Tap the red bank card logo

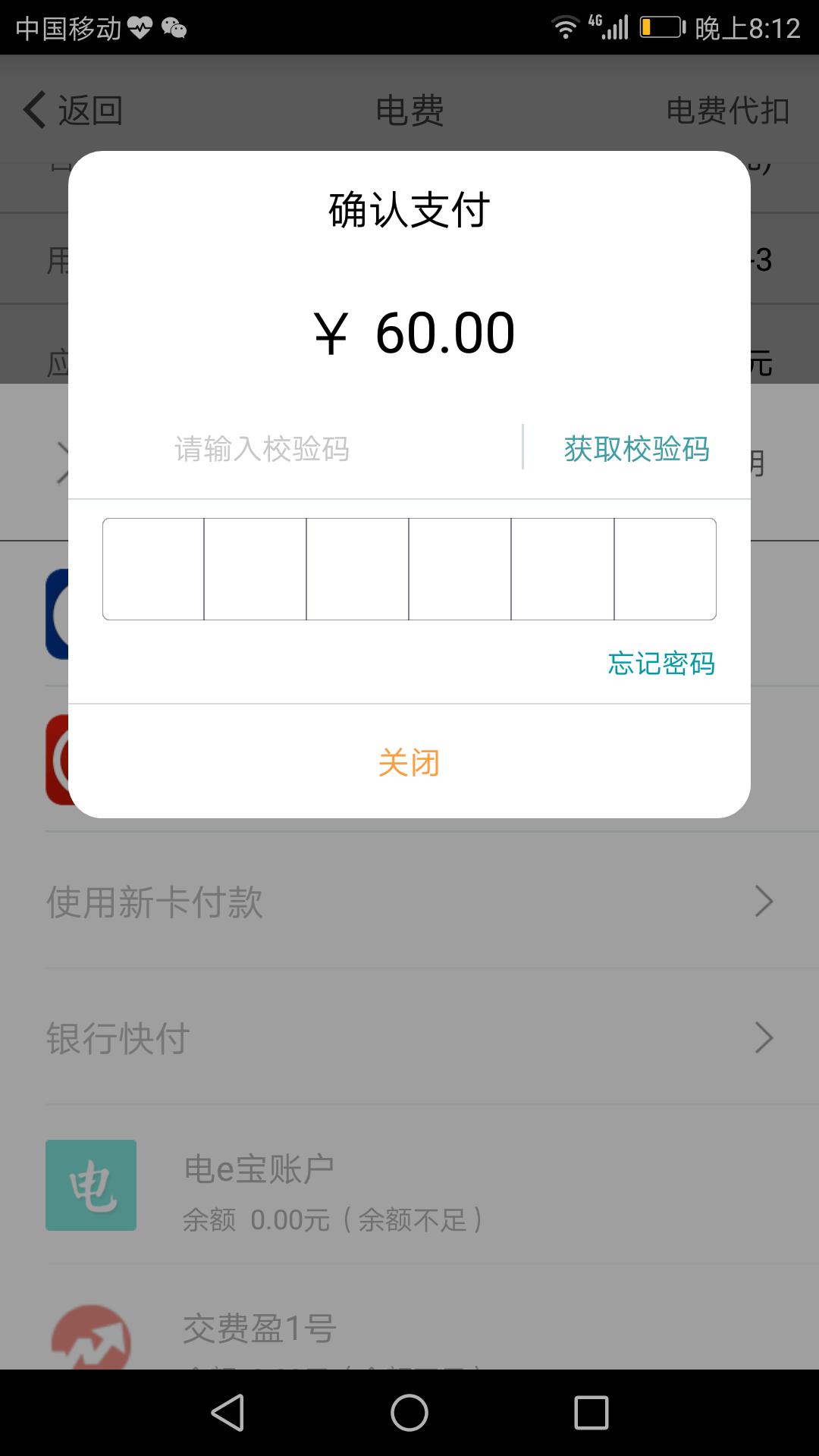point(57,758)
